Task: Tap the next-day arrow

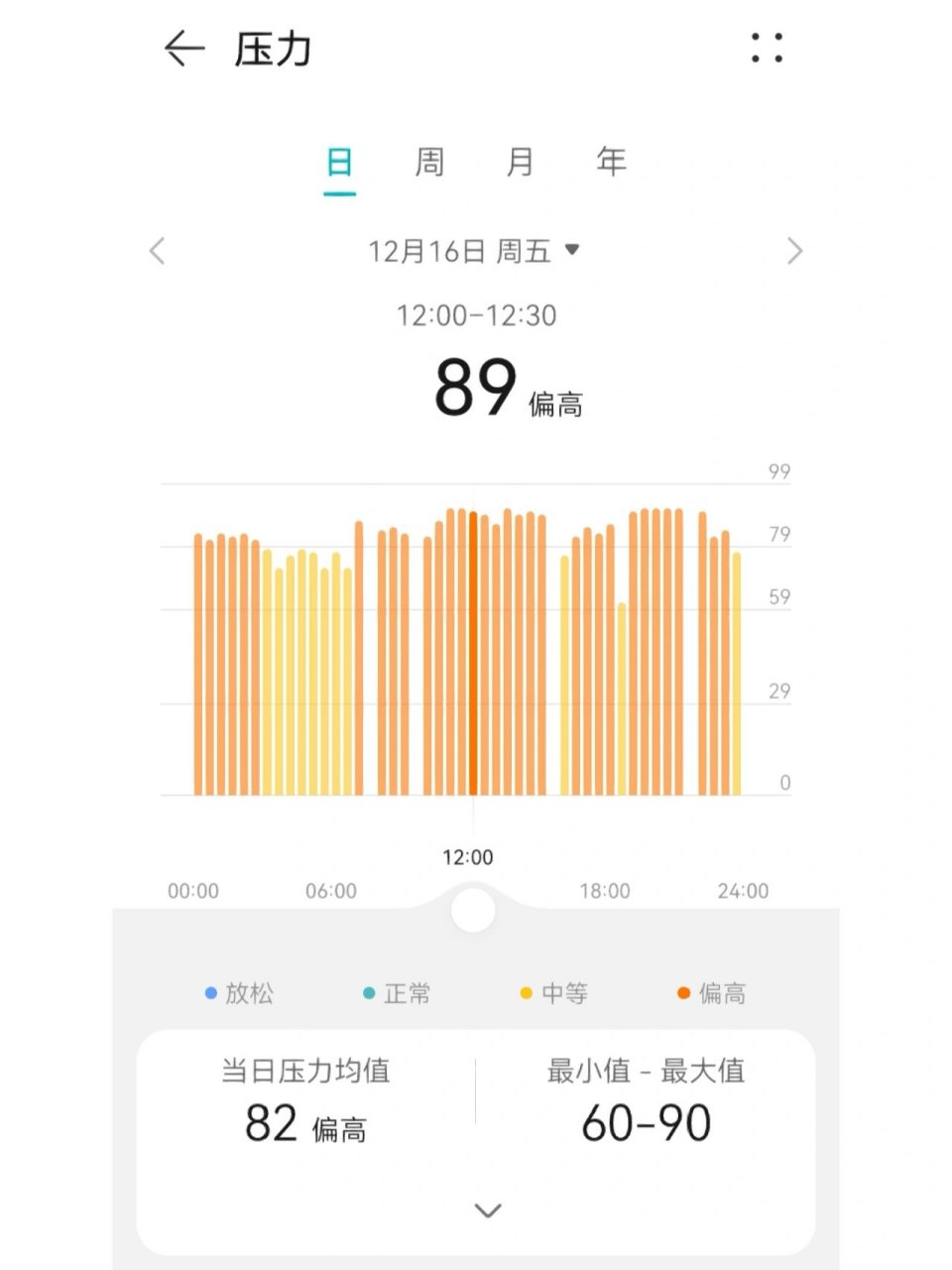Action: [795, 251]
